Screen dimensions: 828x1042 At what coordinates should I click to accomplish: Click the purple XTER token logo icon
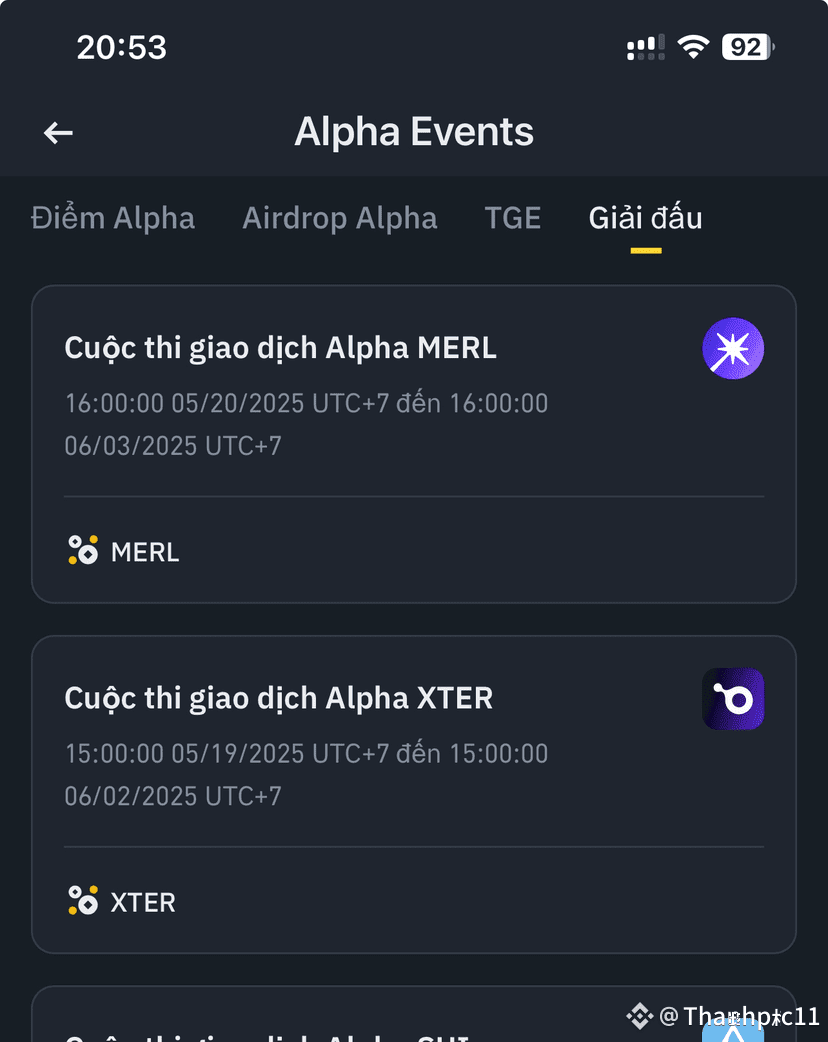pos(733,699)
